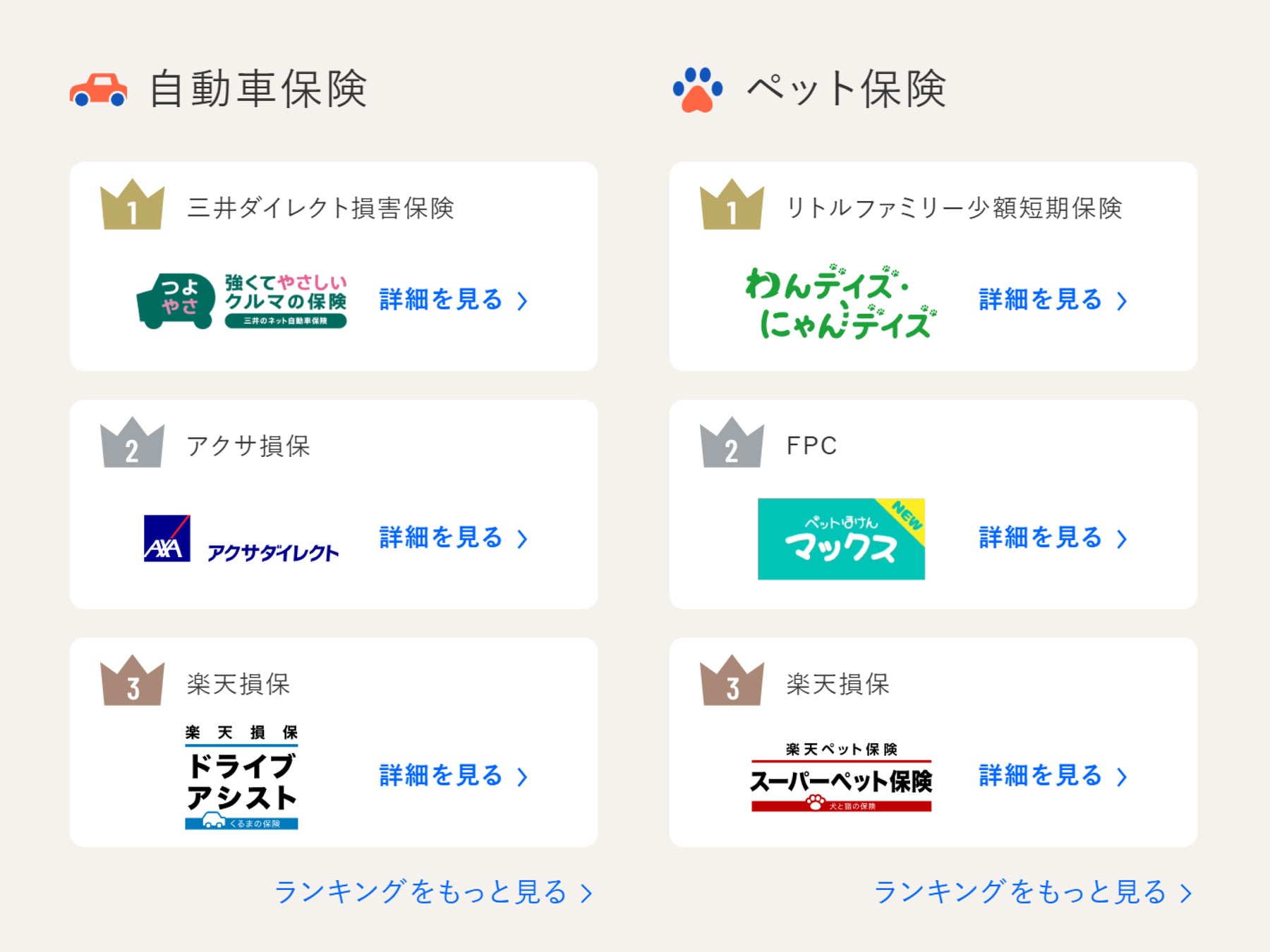See more of the 自動車保険 ranking
The width and height of the screenshot is (1270, 952).
[x=433, y=892]
